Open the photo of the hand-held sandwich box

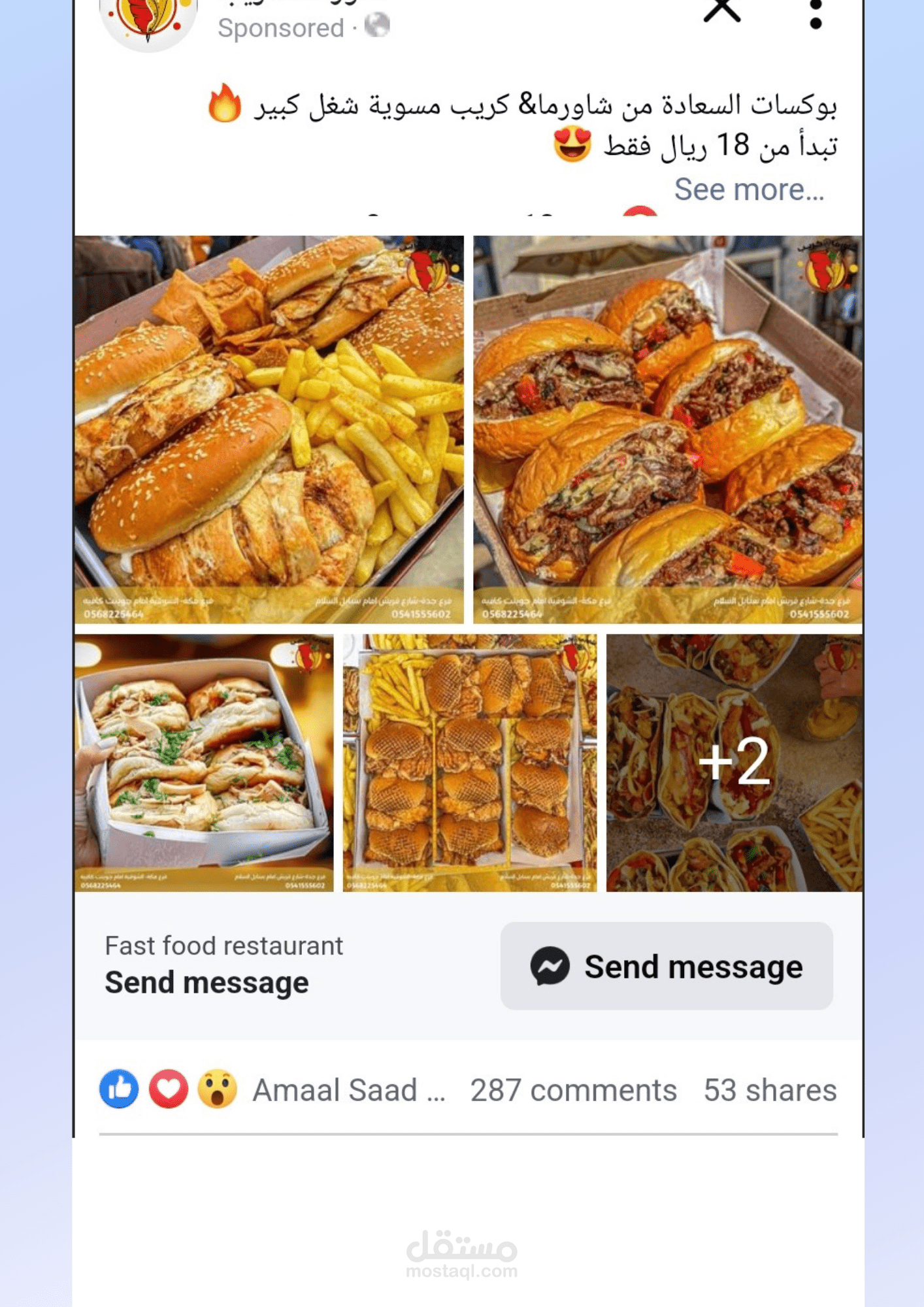click(x=204, y=763)
